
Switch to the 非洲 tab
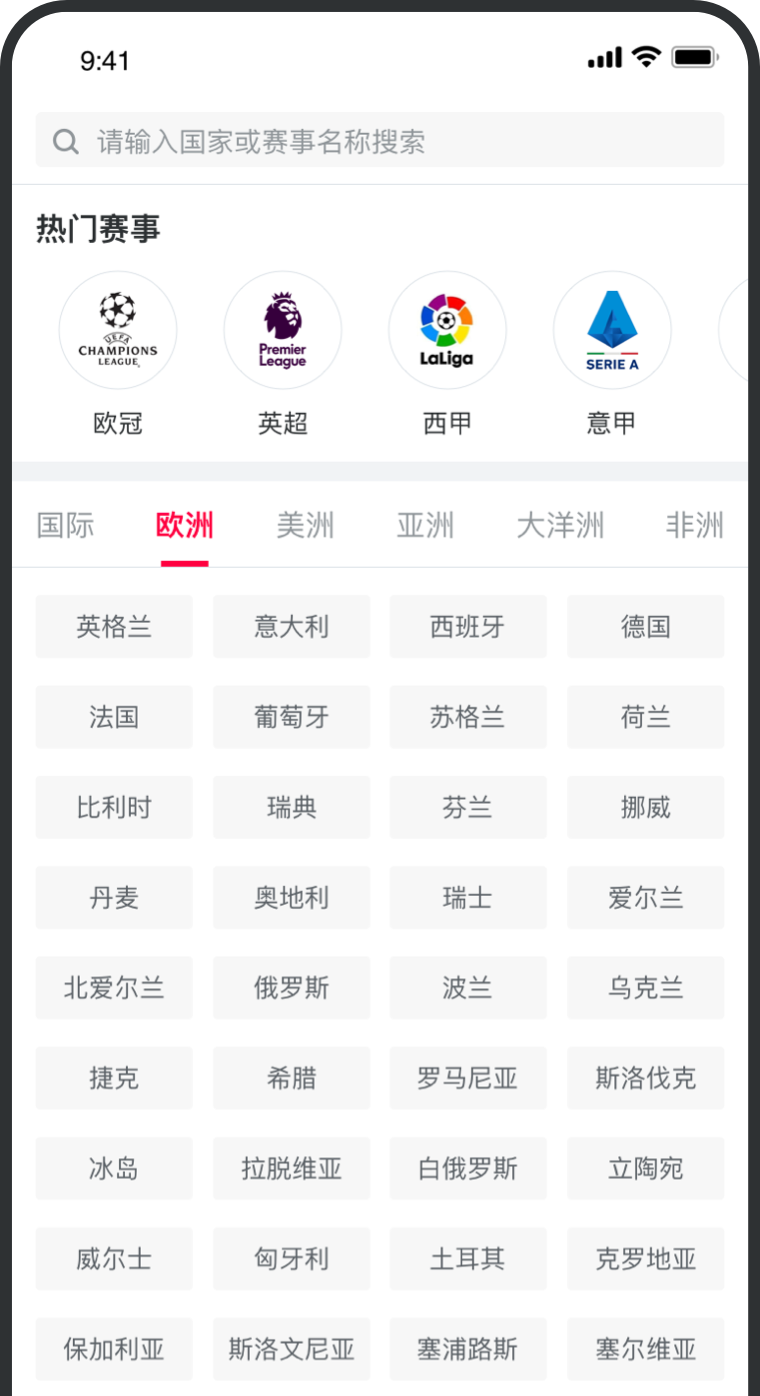(x=694, y=525)
